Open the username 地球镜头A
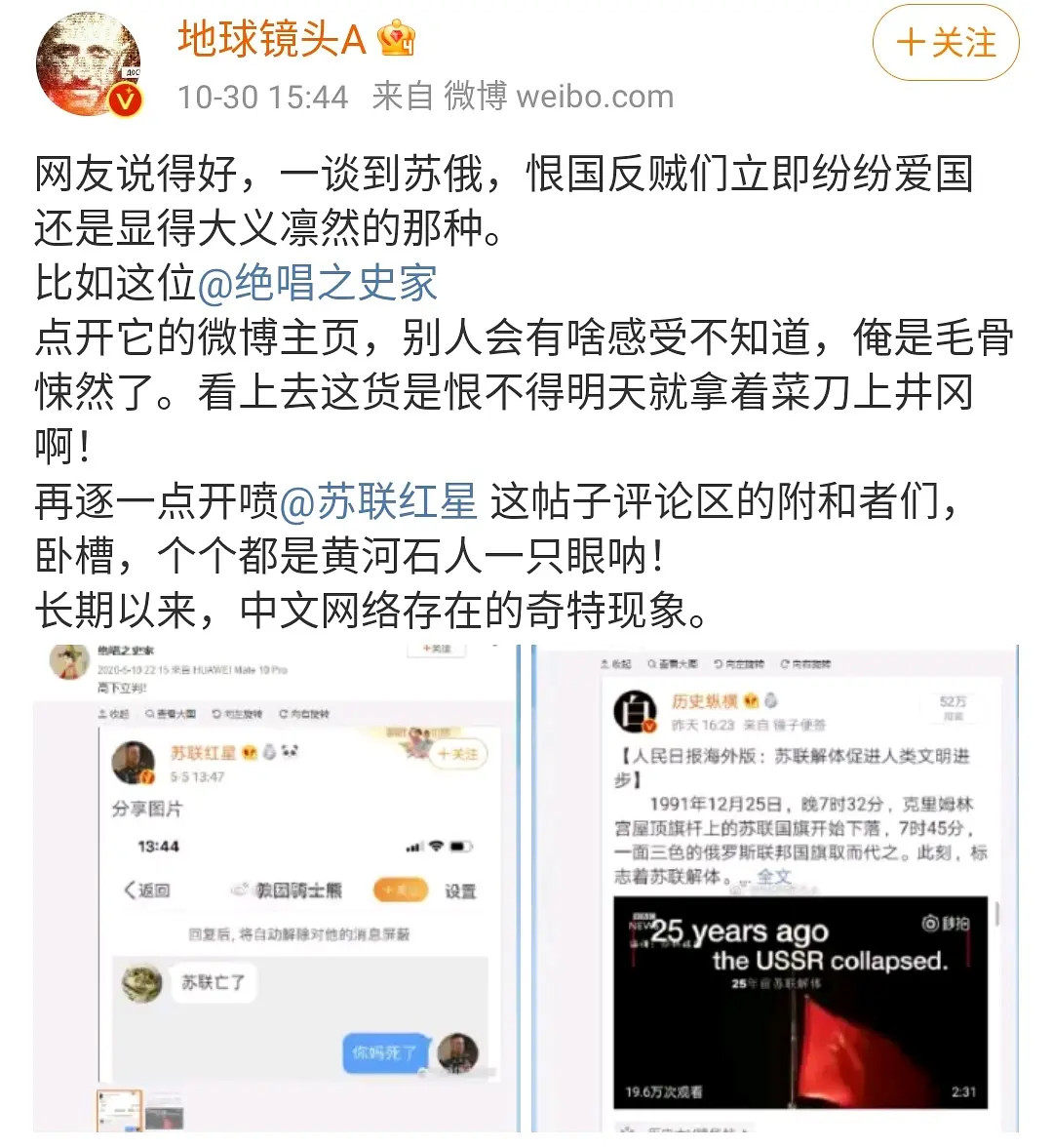Viewport: 1053px width, 1148px height. tap(271, 39)
